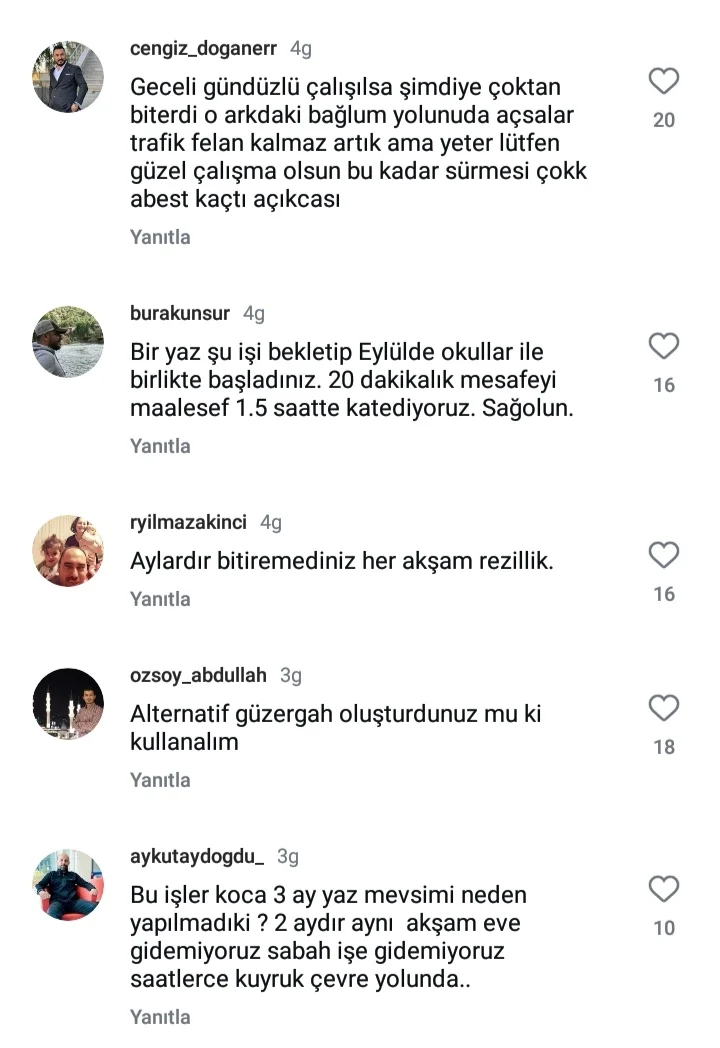The height and width of the screenshot is (1048, 720).
Task: Like aykutaydogdu_'s comment
Action: pyautogui.click(x=664, y=889)
